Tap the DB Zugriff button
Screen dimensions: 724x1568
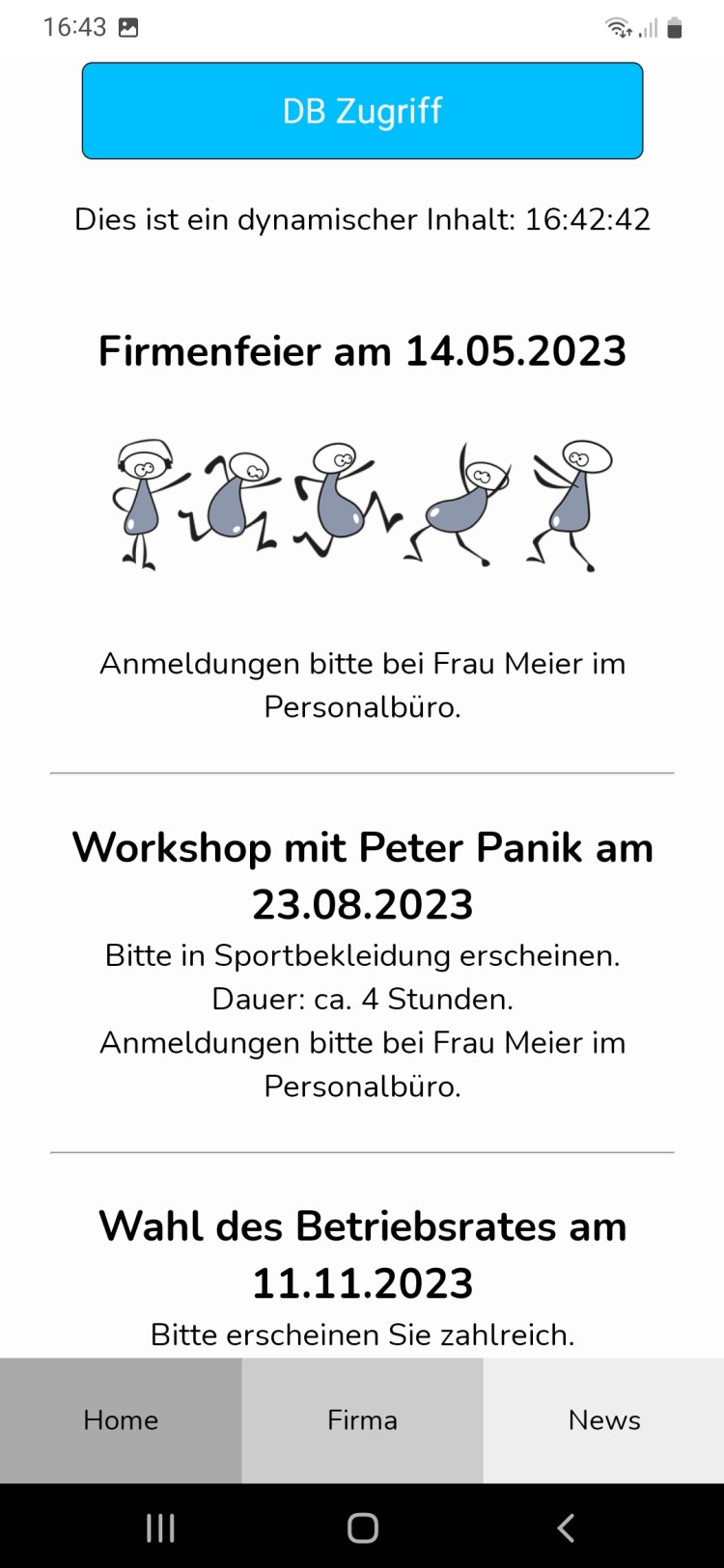tap(362, 111)
